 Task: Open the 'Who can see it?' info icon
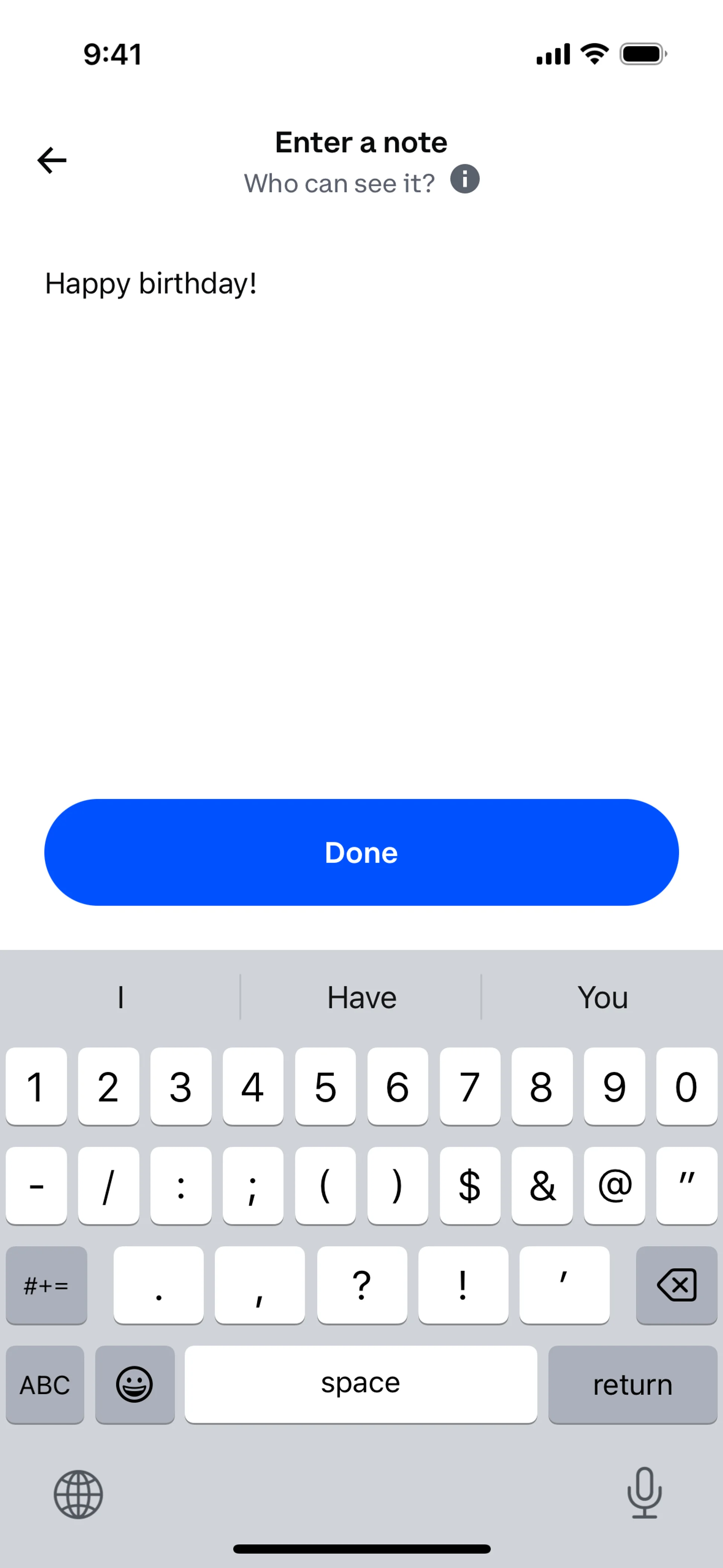click(x=465, y=179)
